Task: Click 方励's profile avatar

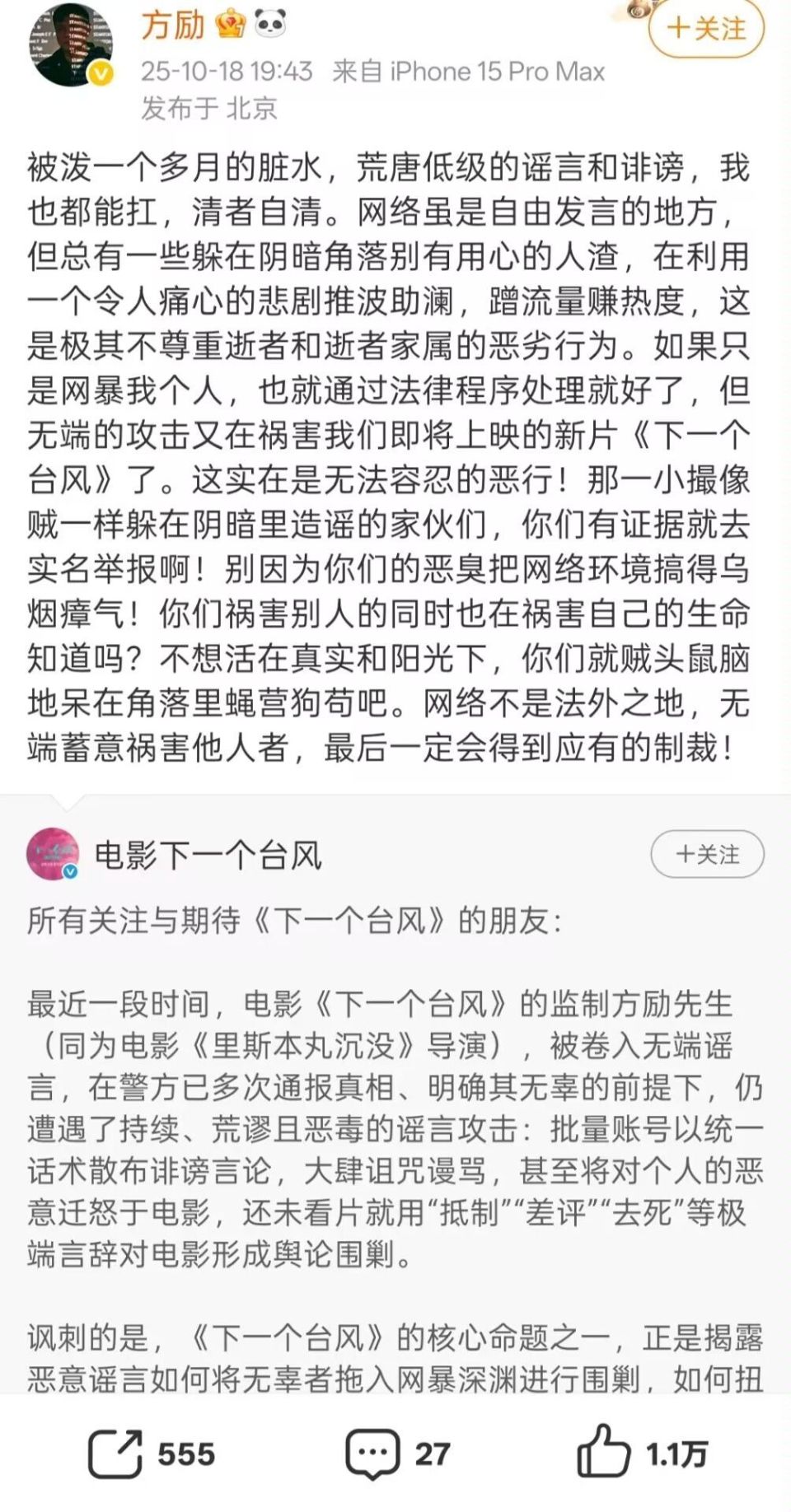Action: pyautogui.click(x=73, y=45)
